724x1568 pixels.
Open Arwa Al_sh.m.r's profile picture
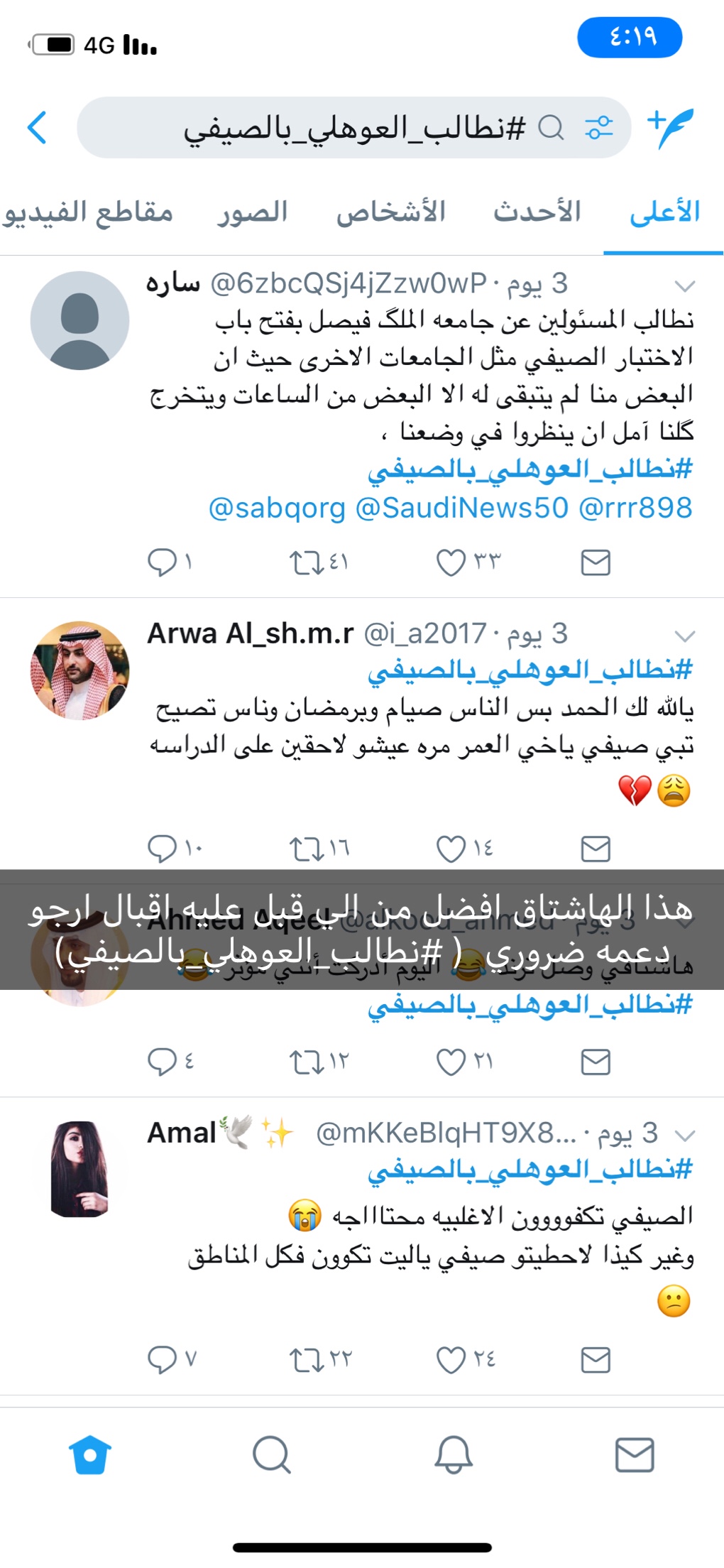pos(79,670)
